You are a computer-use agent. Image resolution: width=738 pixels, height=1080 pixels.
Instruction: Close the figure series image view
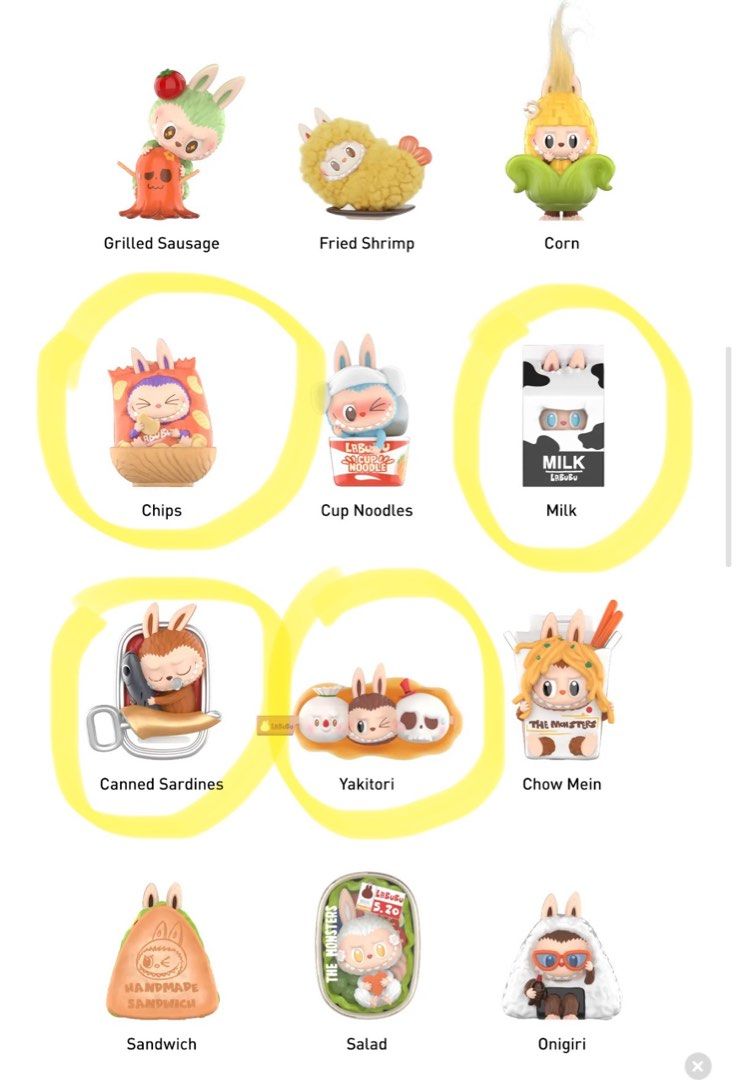point(698,1065)
